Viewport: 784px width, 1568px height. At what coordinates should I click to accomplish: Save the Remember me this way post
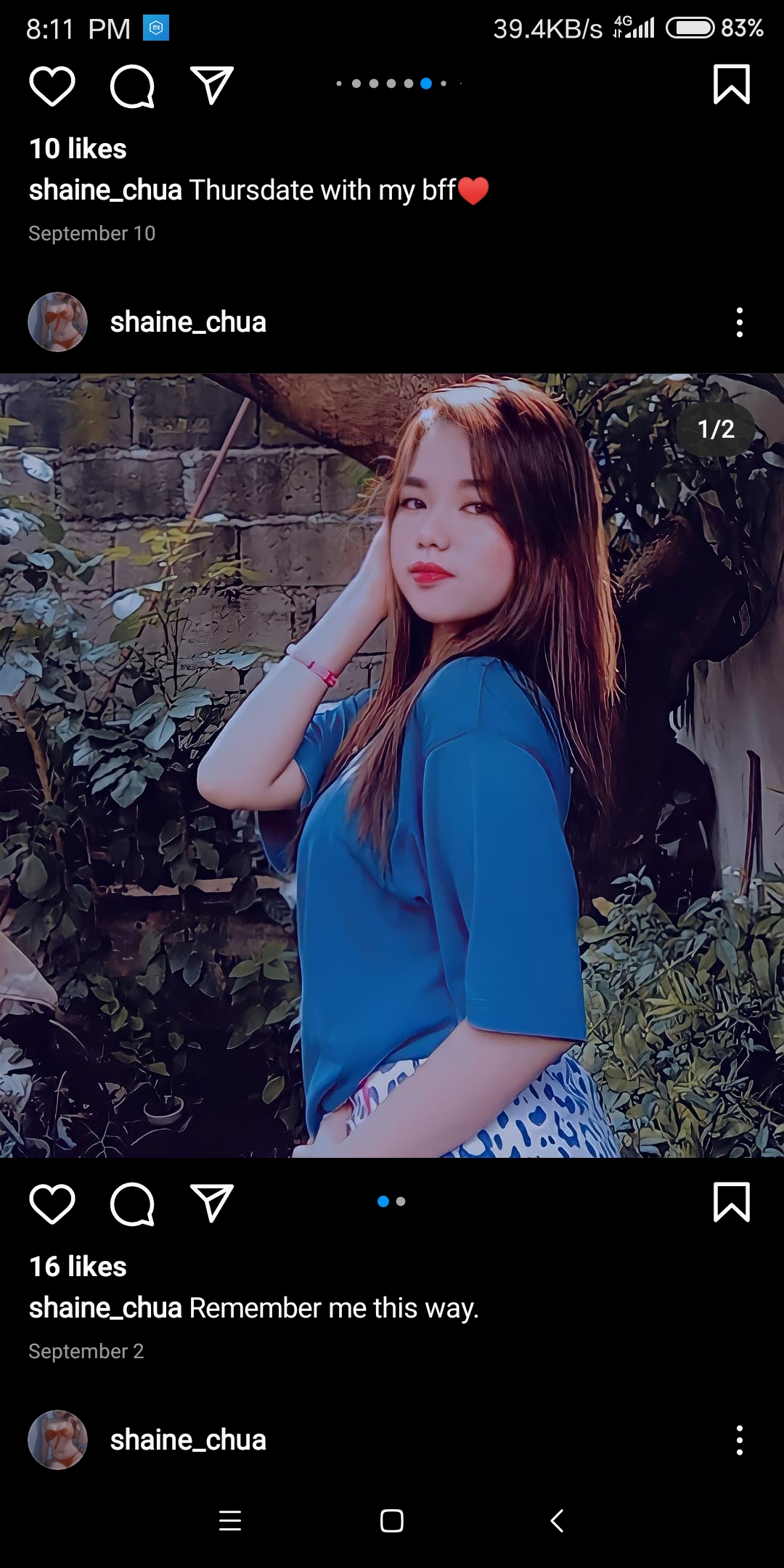731,1202
